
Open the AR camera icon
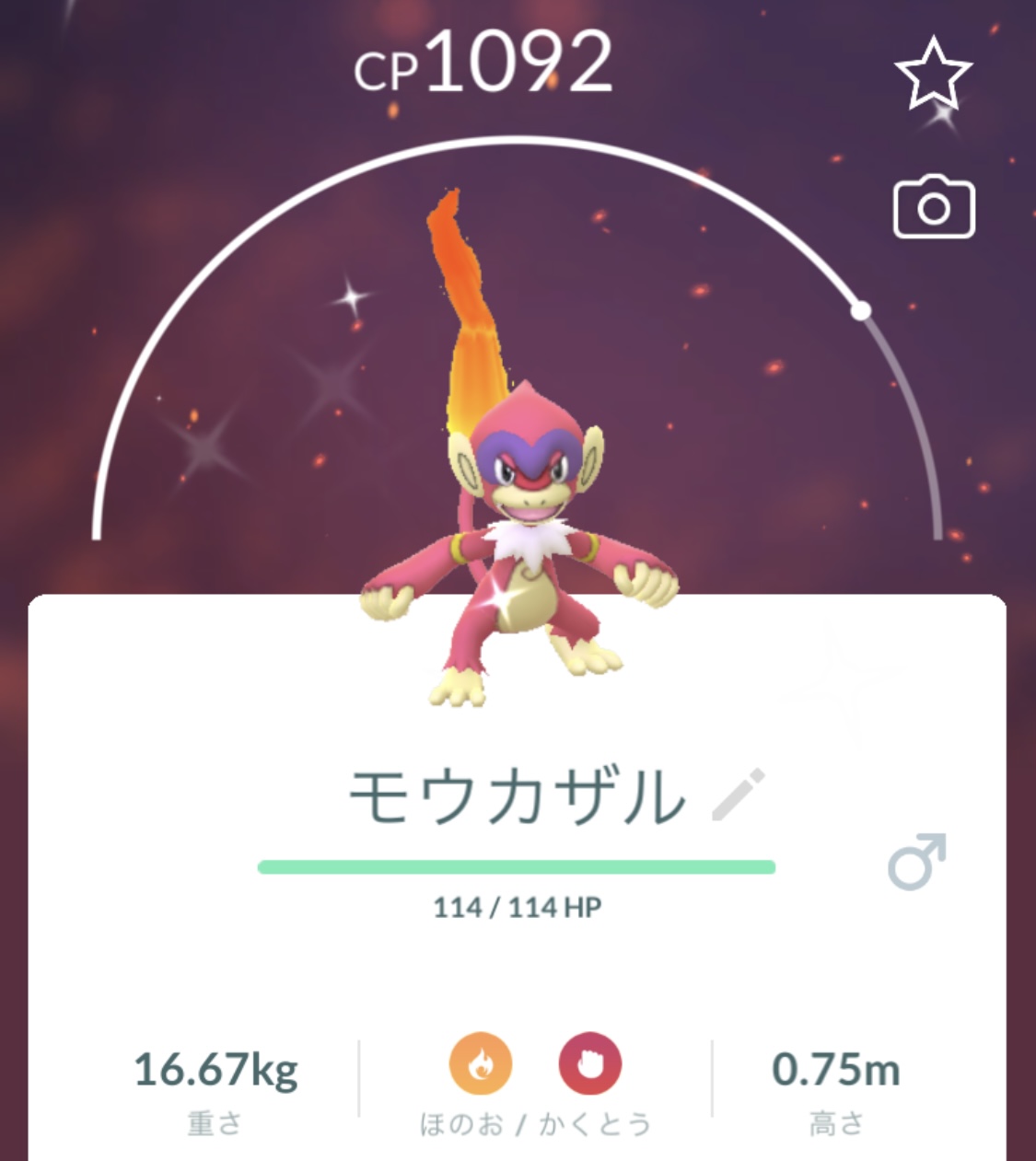coord(933,207)
